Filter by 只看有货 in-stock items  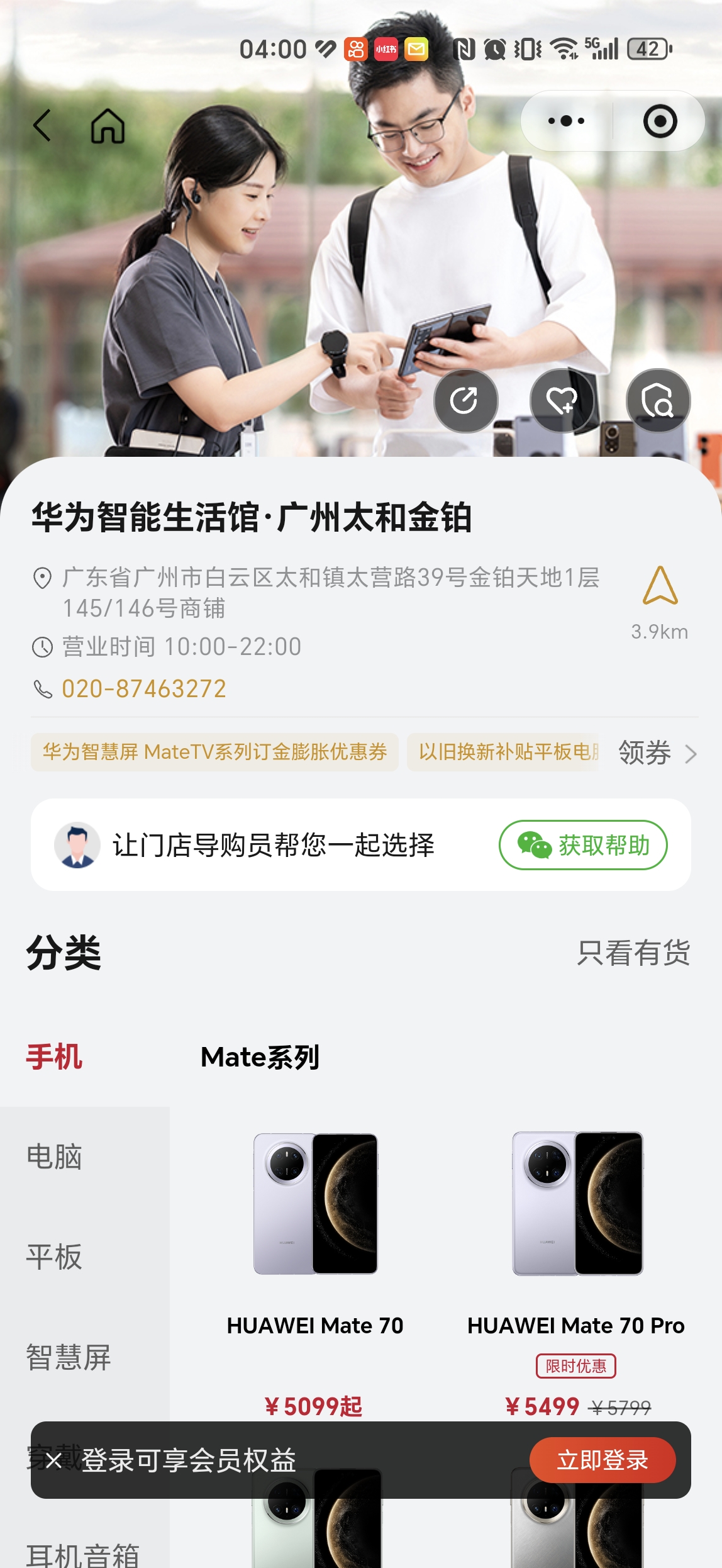tap(633, 953)
